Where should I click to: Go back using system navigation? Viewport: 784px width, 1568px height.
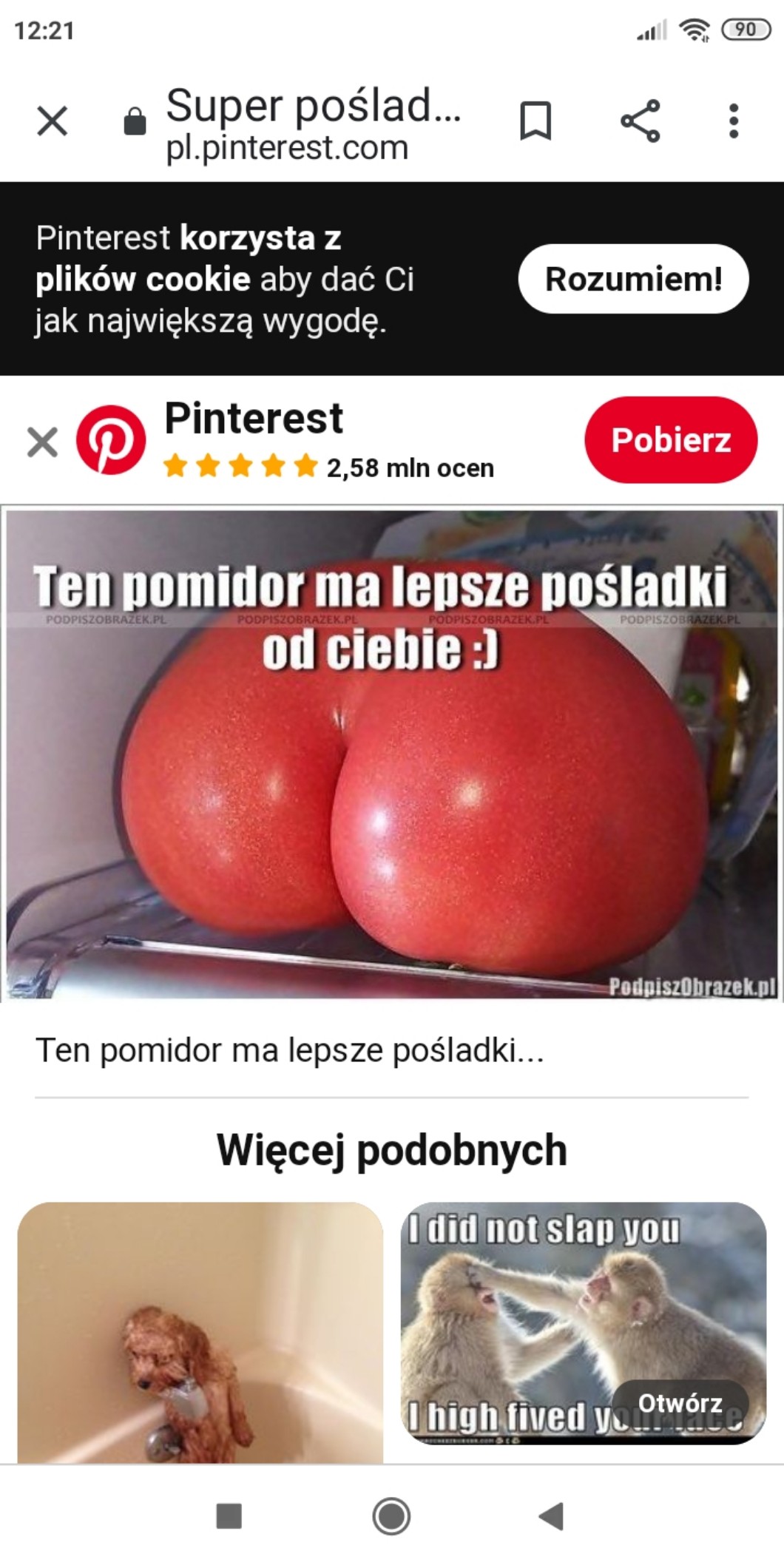pos(552,1516)
